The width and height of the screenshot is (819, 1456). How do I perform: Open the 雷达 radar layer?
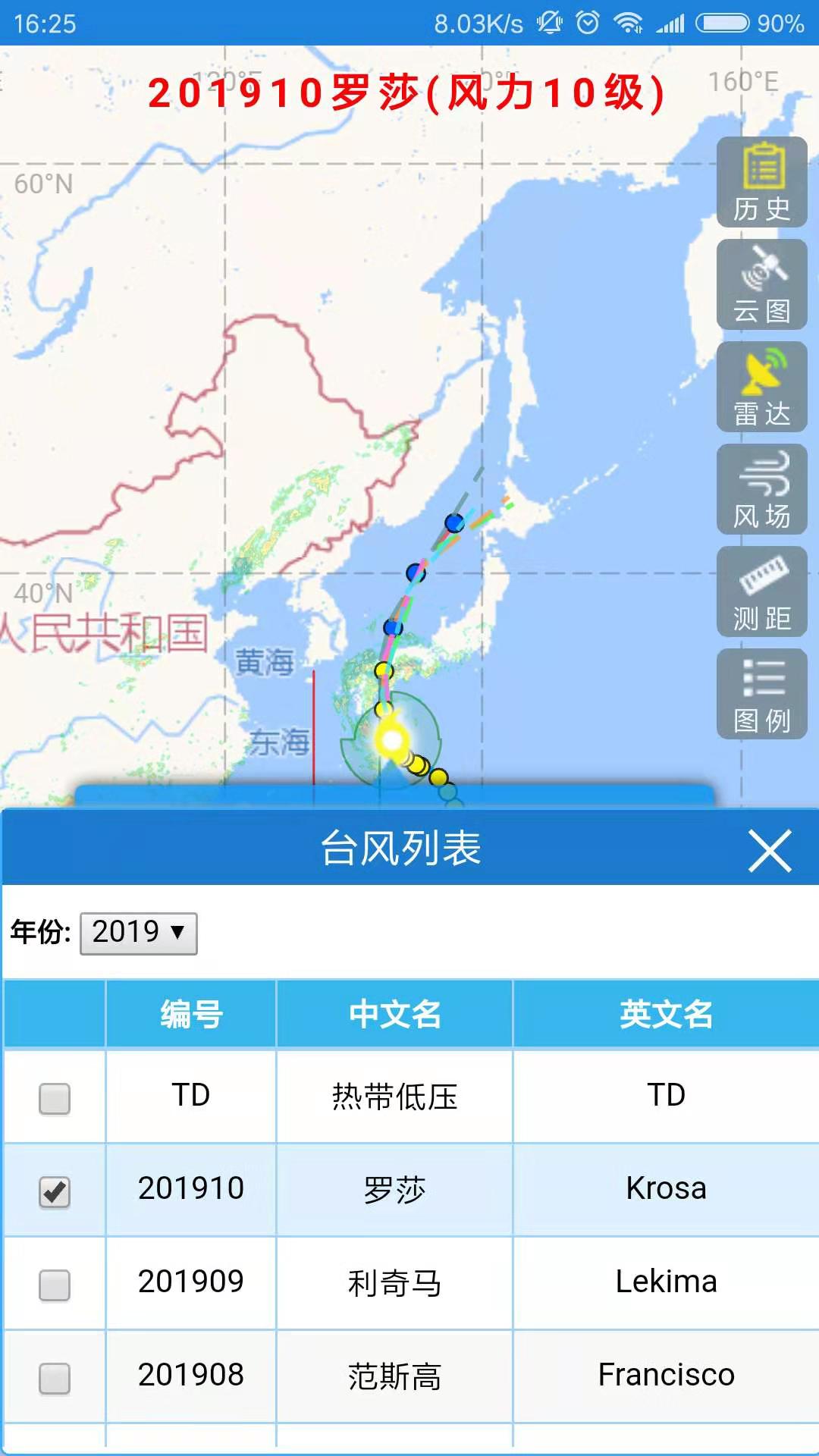[762, 387]
